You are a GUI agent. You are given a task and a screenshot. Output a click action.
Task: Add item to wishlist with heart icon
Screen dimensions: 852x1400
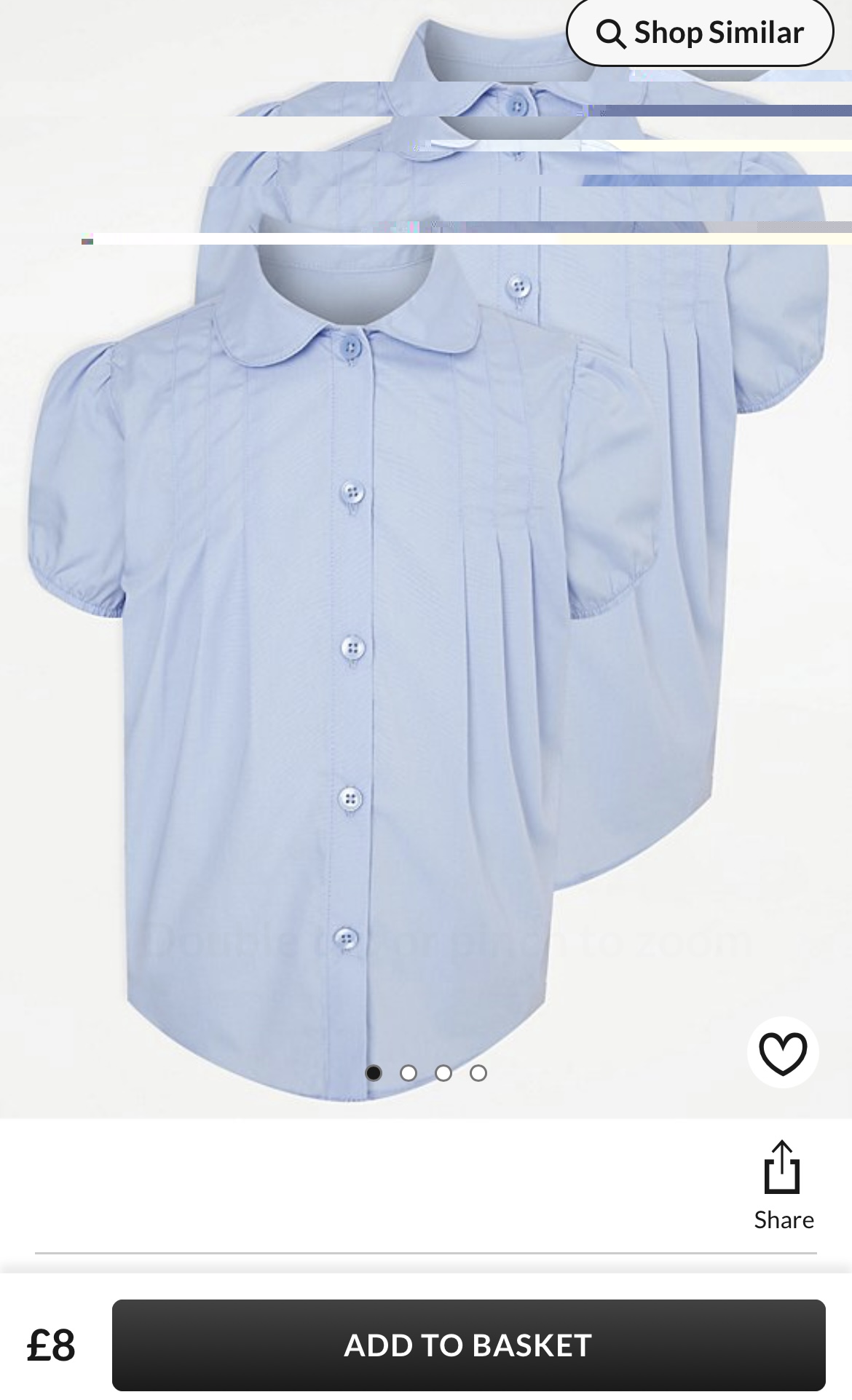pos(783,1053)
